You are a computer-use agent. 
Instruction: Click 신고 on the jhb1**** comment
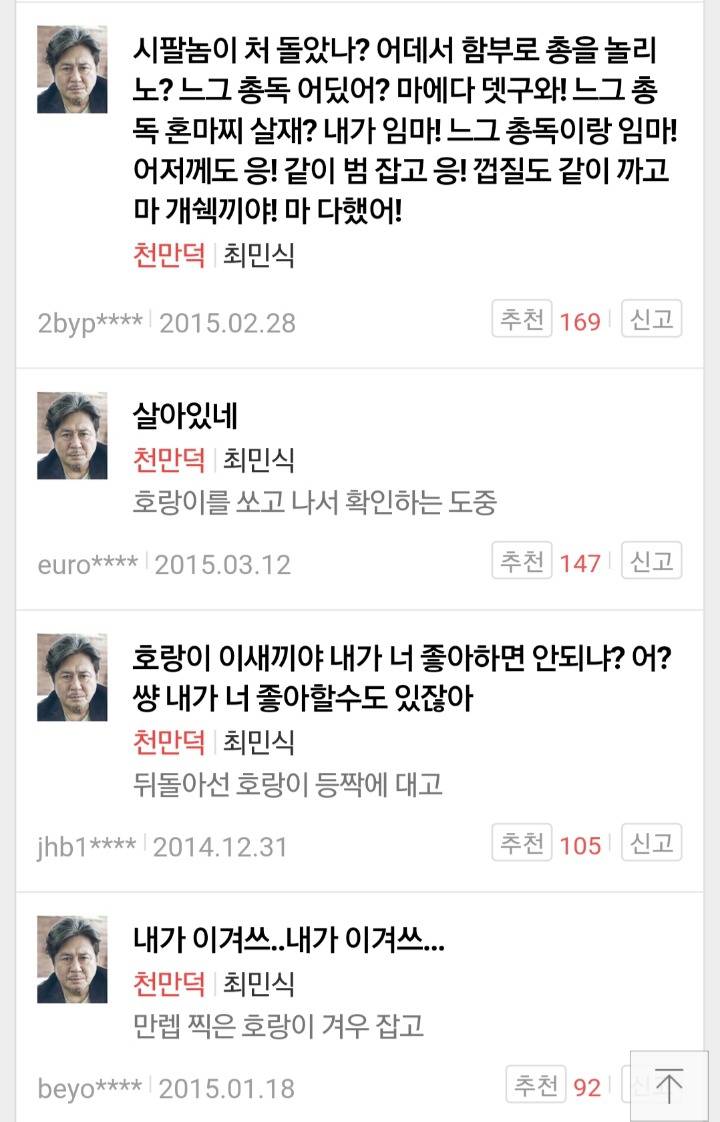point(649,843)
